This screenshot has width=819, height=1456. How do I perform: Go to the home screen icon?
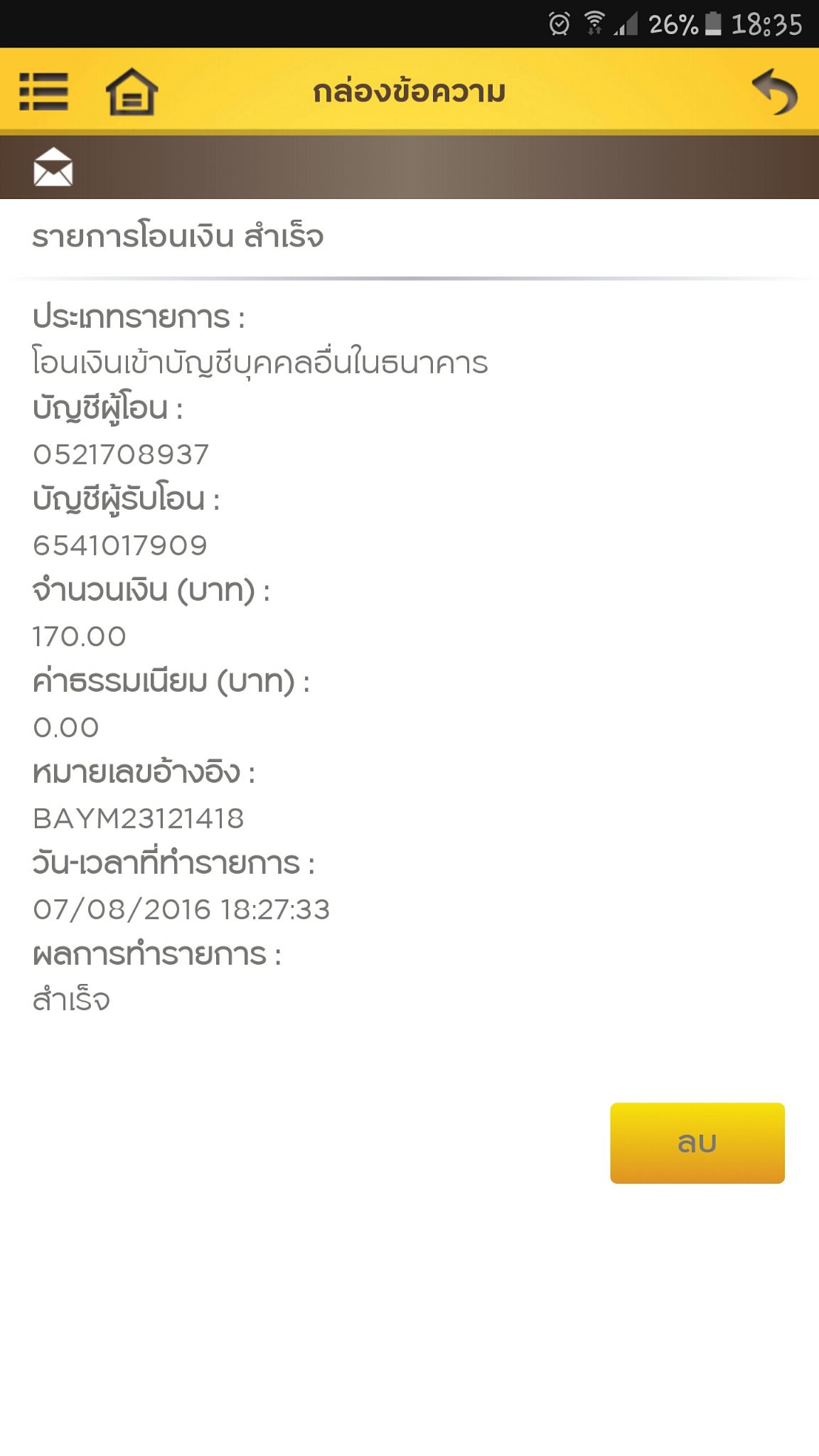click(x=132, y=92)
